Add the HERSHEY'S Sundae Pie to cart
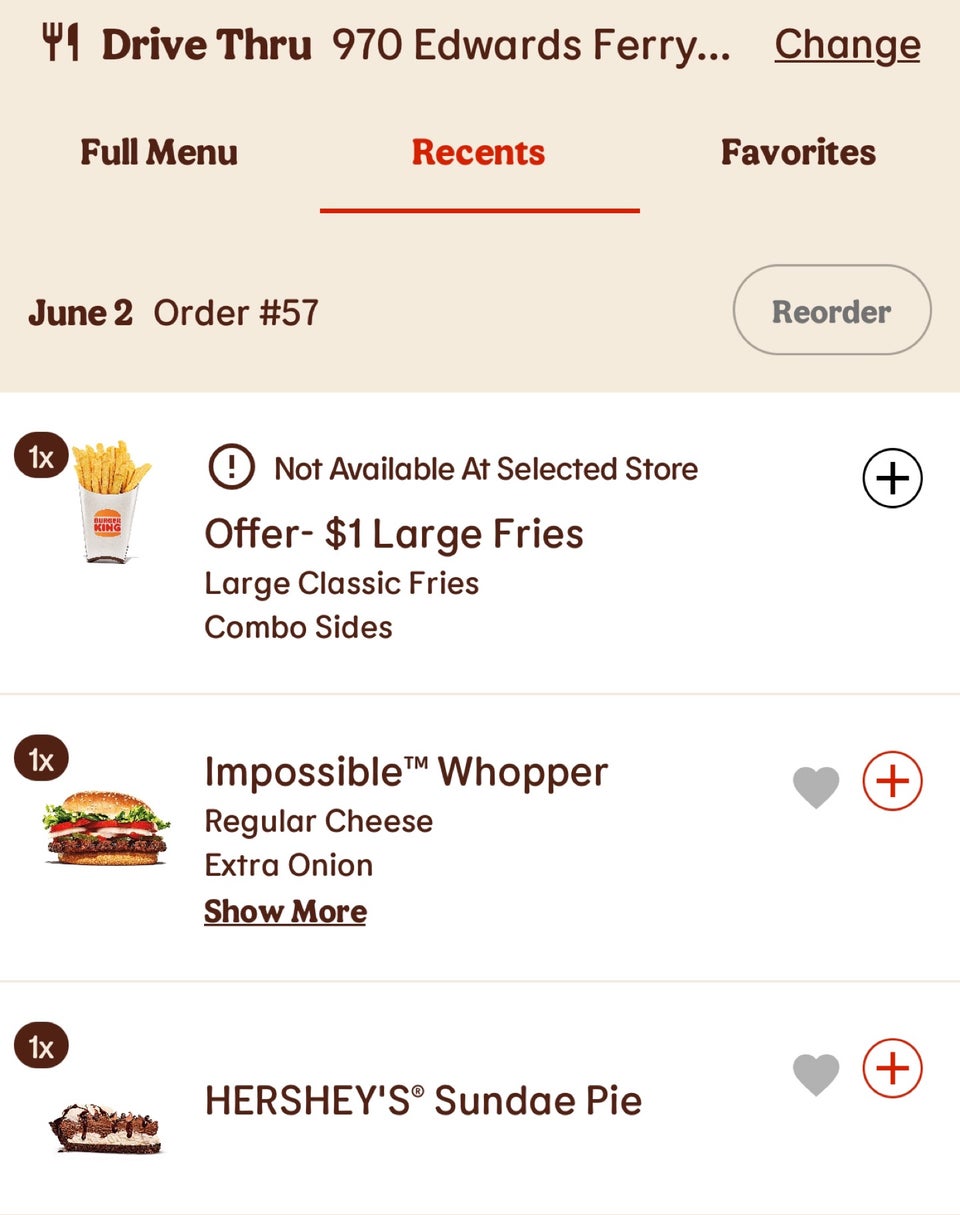This screenshot has height=1215, width=960. click(x=891, y=1070)
